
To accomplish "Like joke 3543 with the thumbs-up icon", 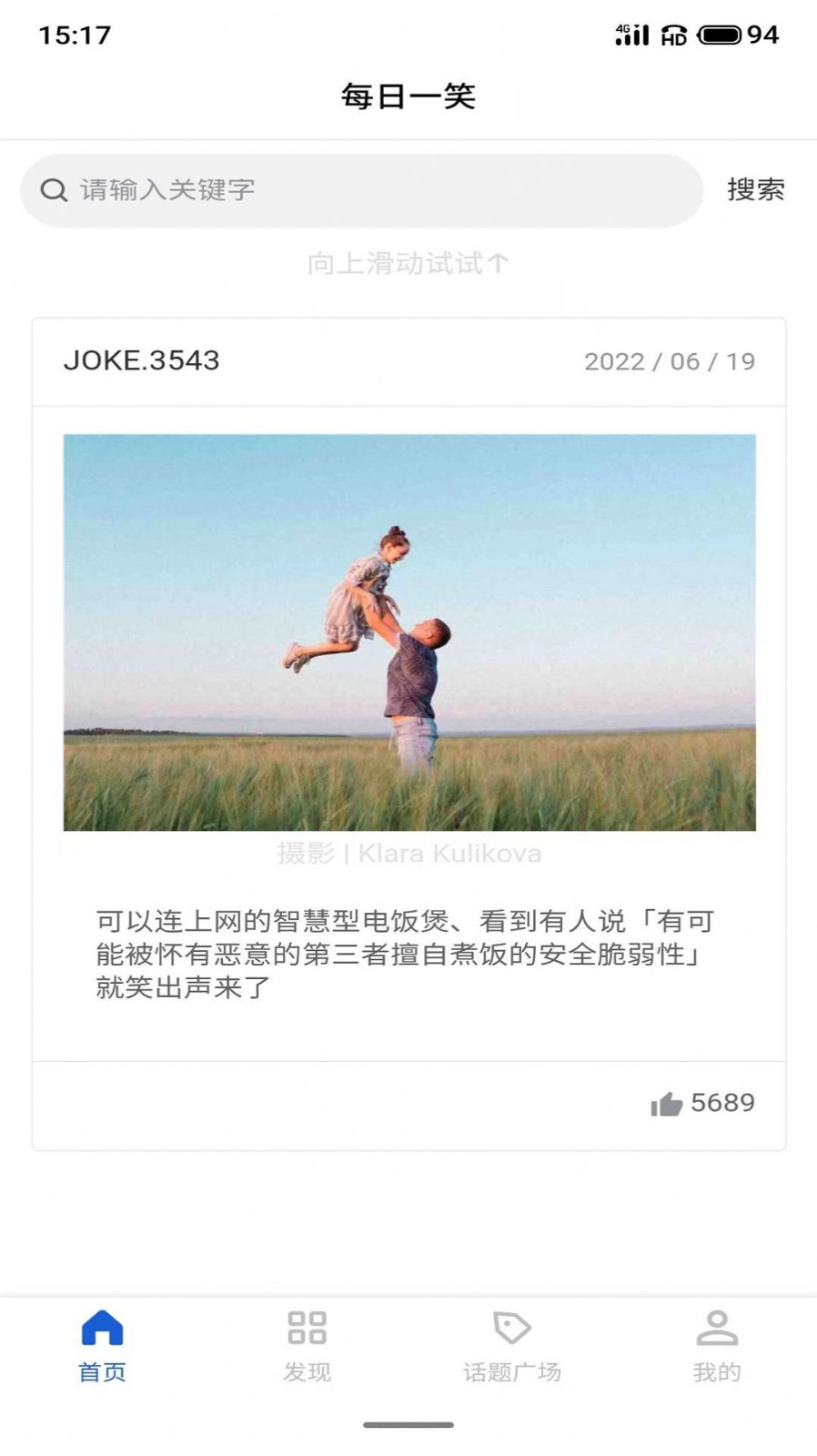I will pos(667,1104).
